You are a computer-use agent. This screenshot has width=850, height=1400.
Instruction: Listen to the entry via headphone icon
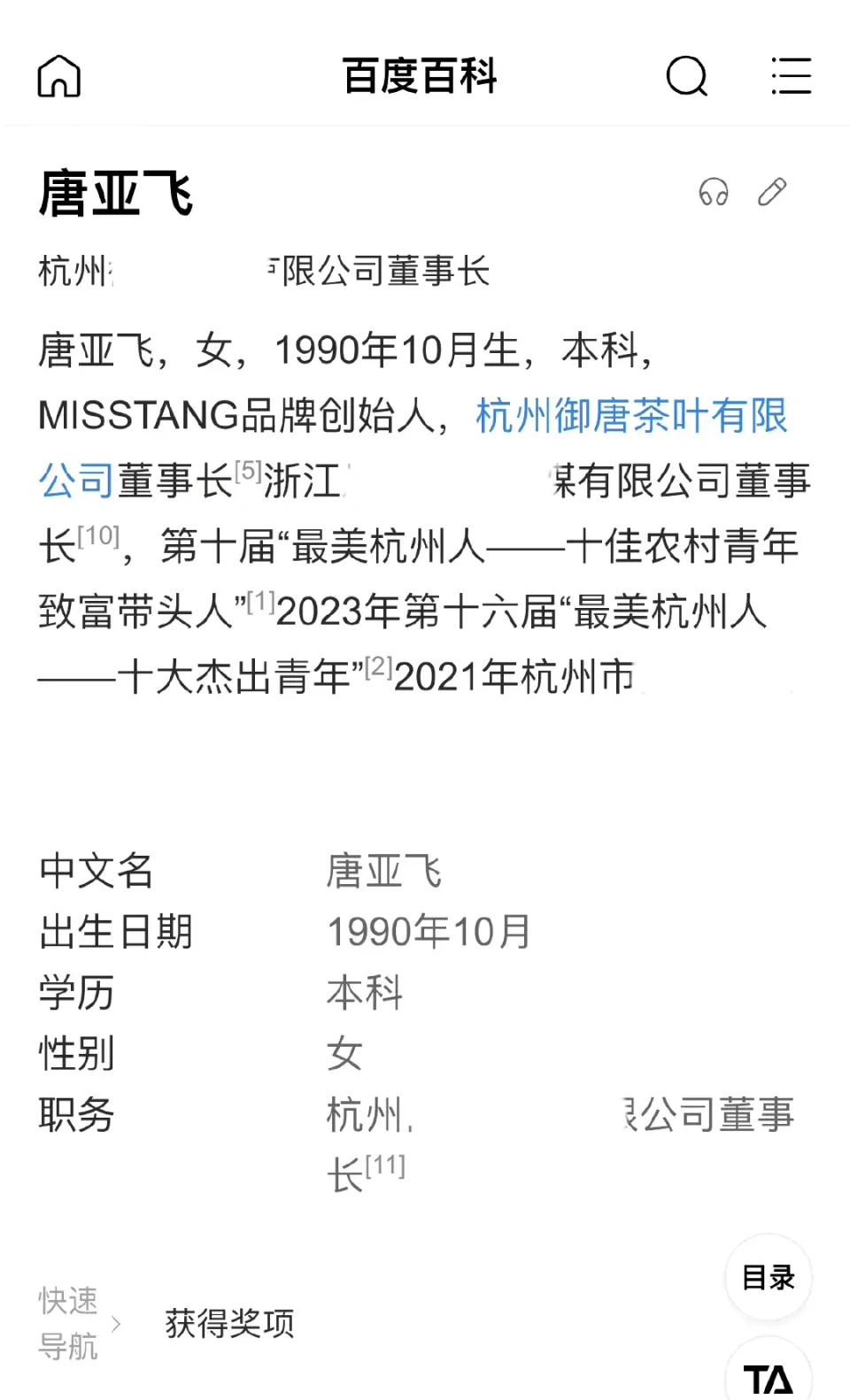[x=714, y=192]
